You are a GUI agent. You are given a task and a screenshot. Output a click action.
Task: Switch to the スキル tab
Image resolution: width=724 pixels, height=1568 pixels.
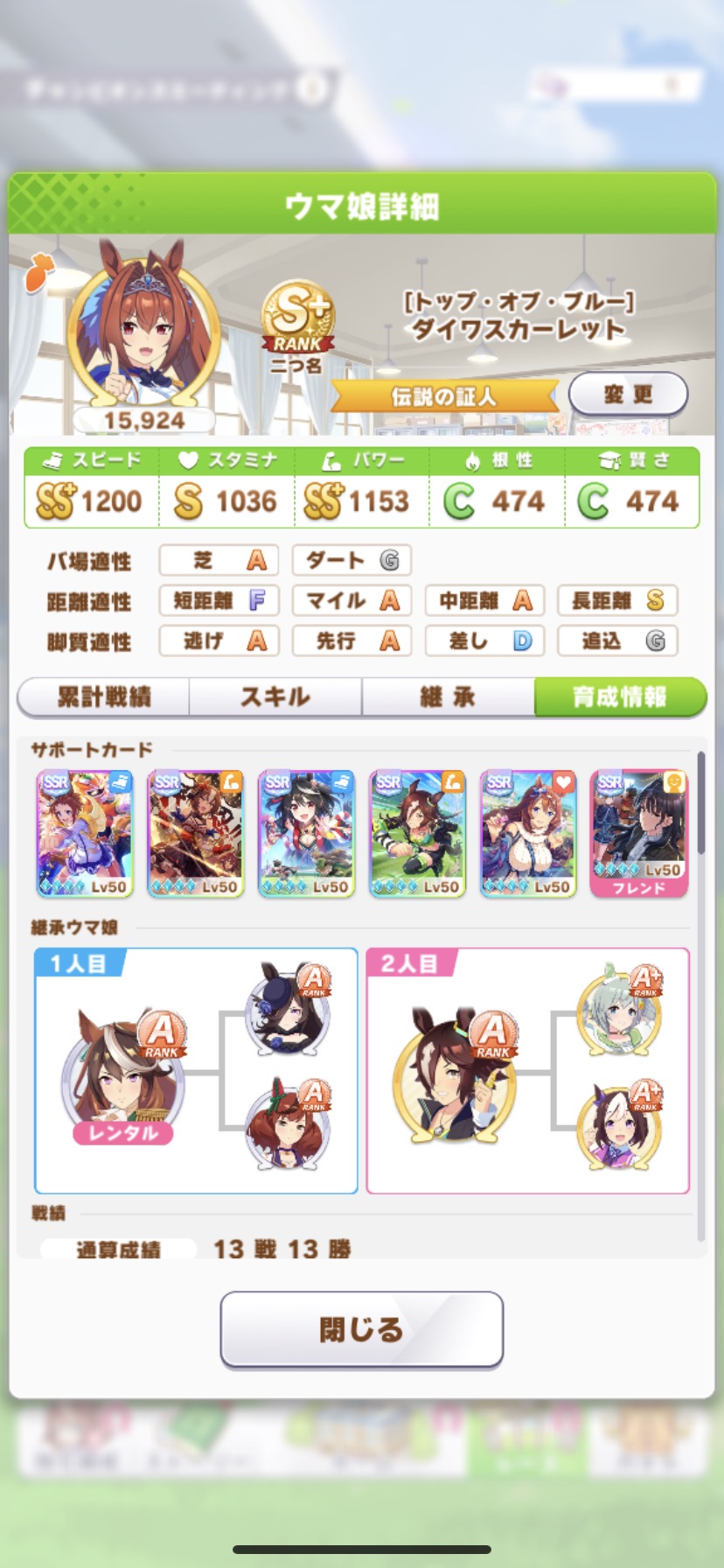tap(275, 696)
